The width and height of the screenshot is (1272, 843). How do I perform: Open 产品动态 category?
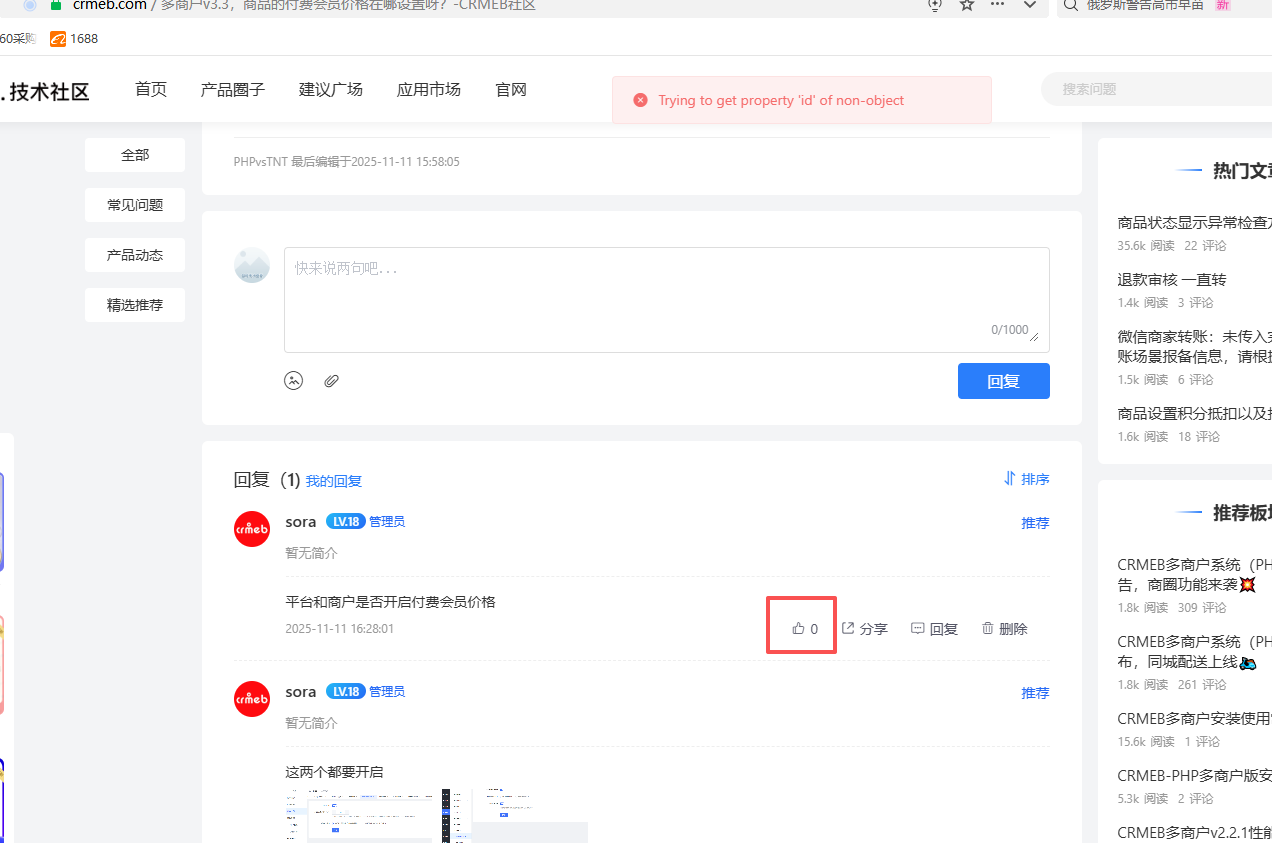point(135,255)
